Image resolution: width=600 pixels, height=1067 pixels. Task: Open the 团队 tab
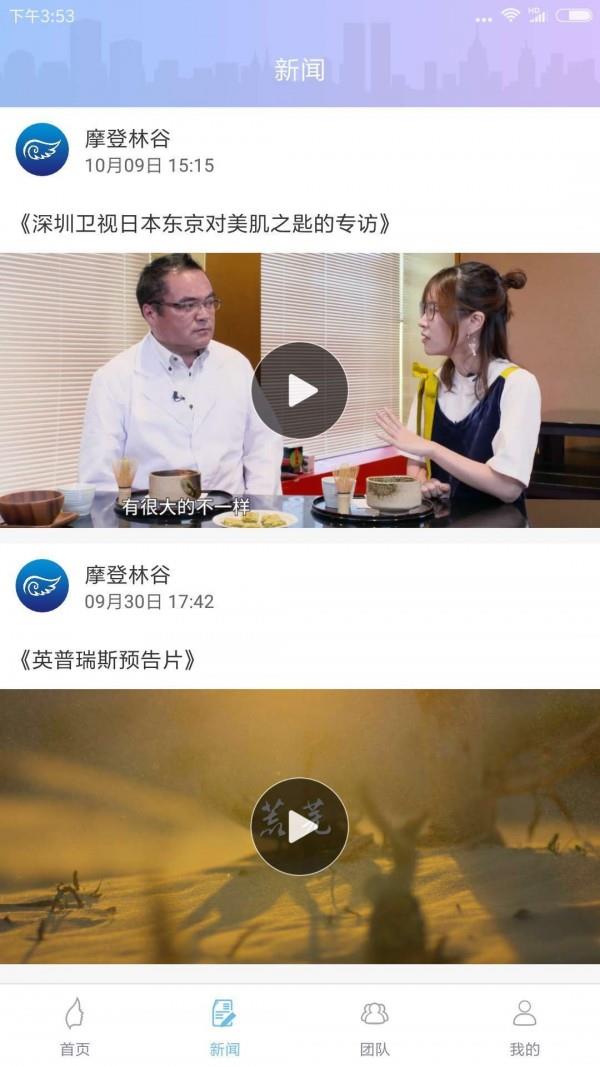point(375,1026)
